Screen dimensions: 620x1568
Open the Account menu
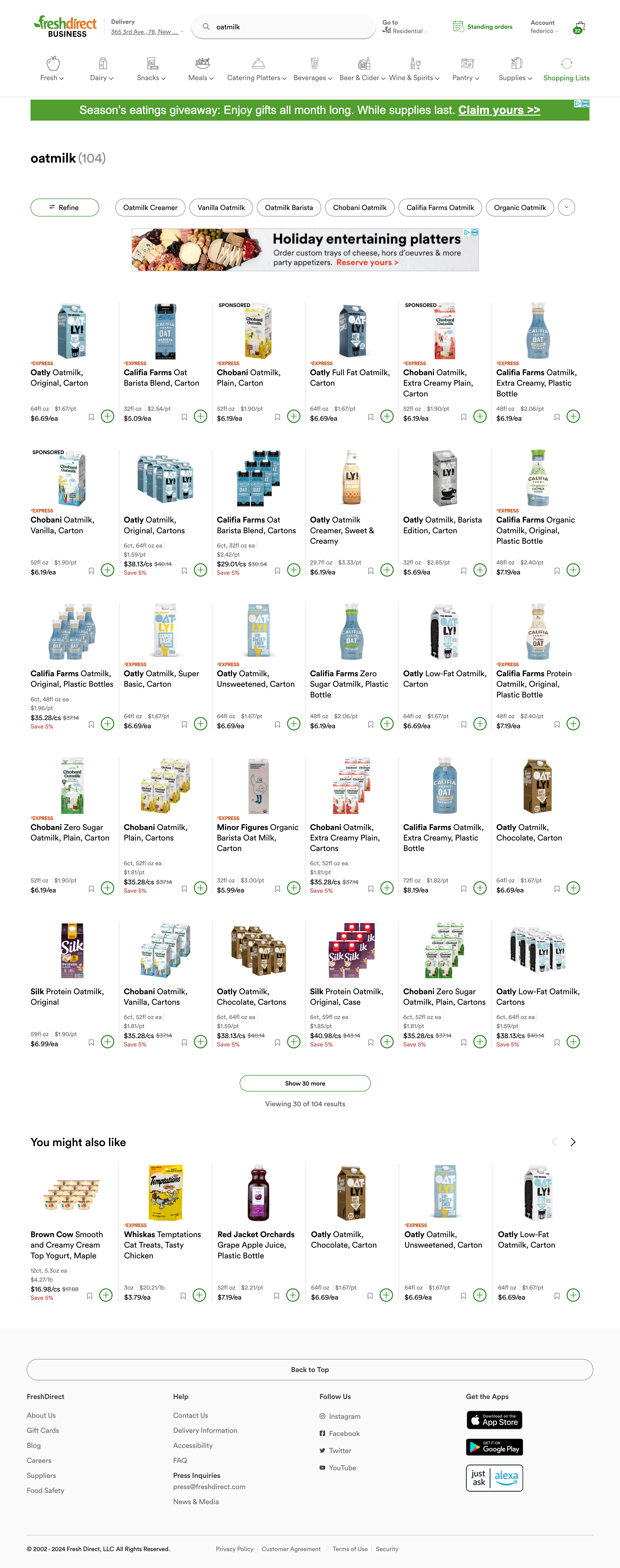click(543, 27)
